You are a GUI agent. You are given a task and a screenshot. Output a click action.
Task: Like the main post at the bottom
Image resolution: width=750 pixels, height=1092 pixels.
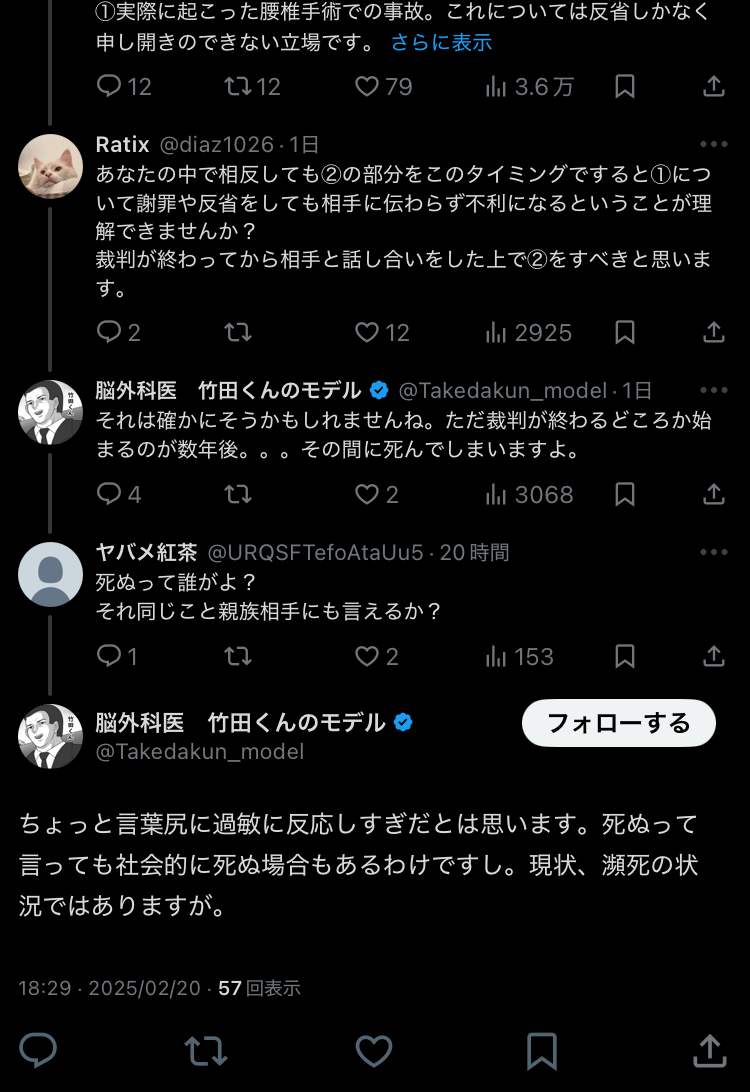[374, 1050]
